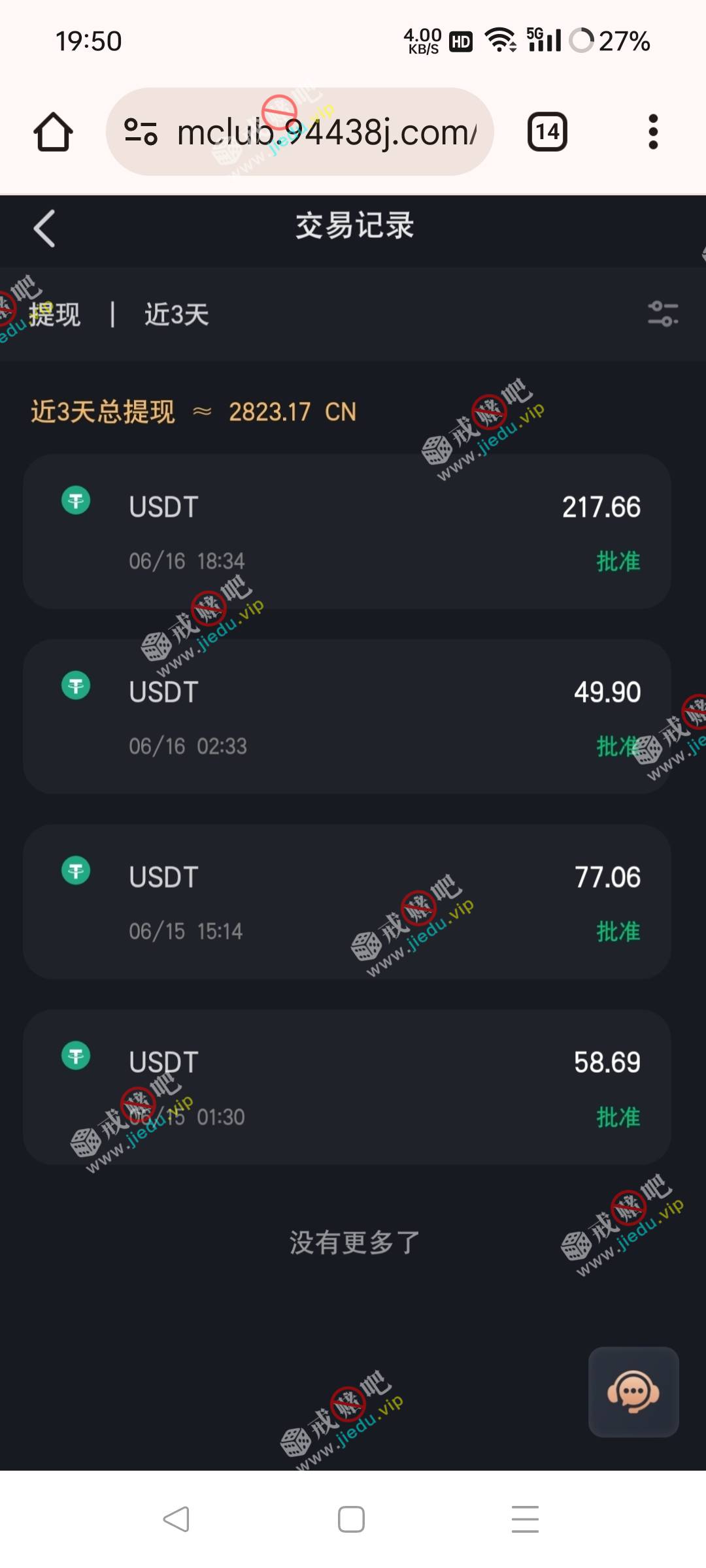The height and width of the screenshot is (1568, 706).
Task: View the 58.69 USDT withdrawal details
Action: pyautogui.click(x=346, y=1087)
